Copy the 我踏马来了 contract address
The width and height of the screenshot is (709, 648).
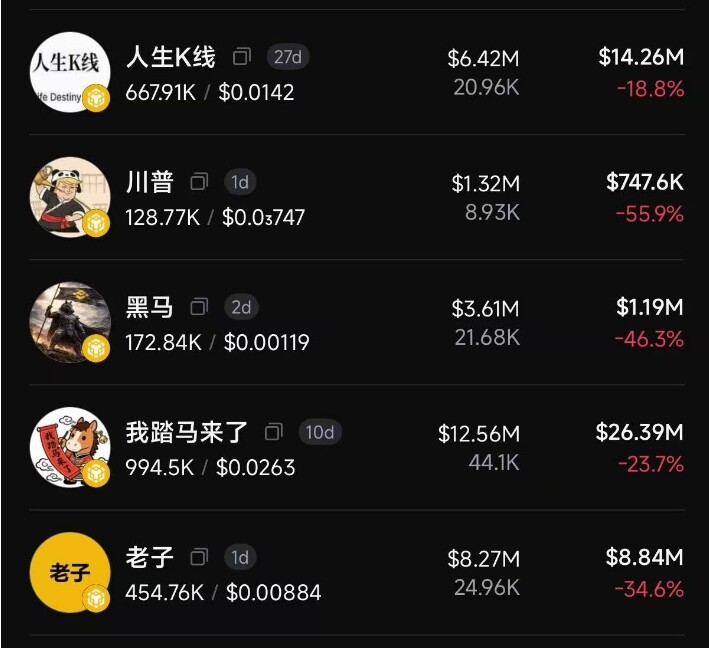pos(274,432)
